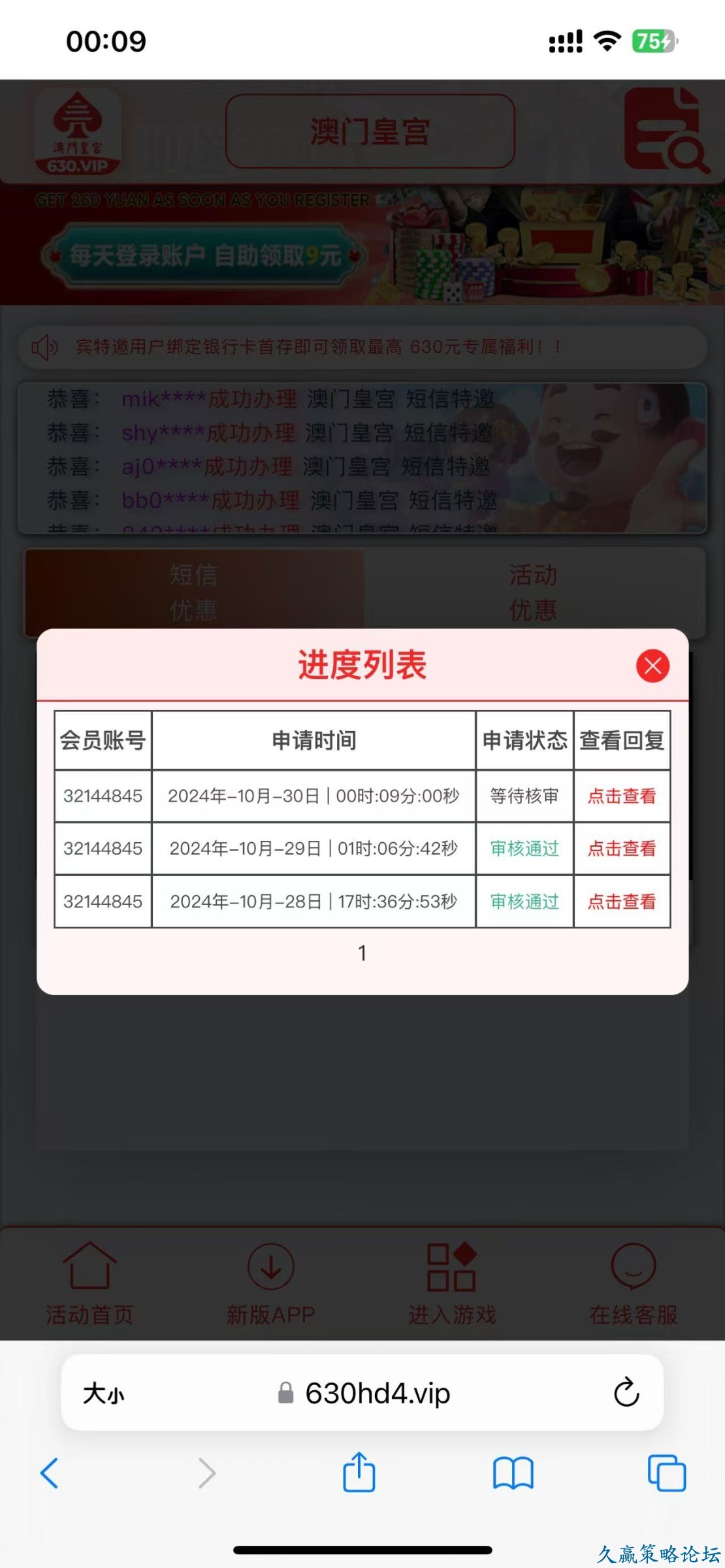725x1568 pixels.
Task: Open Safari share sheet
Action: (359, 1473)
